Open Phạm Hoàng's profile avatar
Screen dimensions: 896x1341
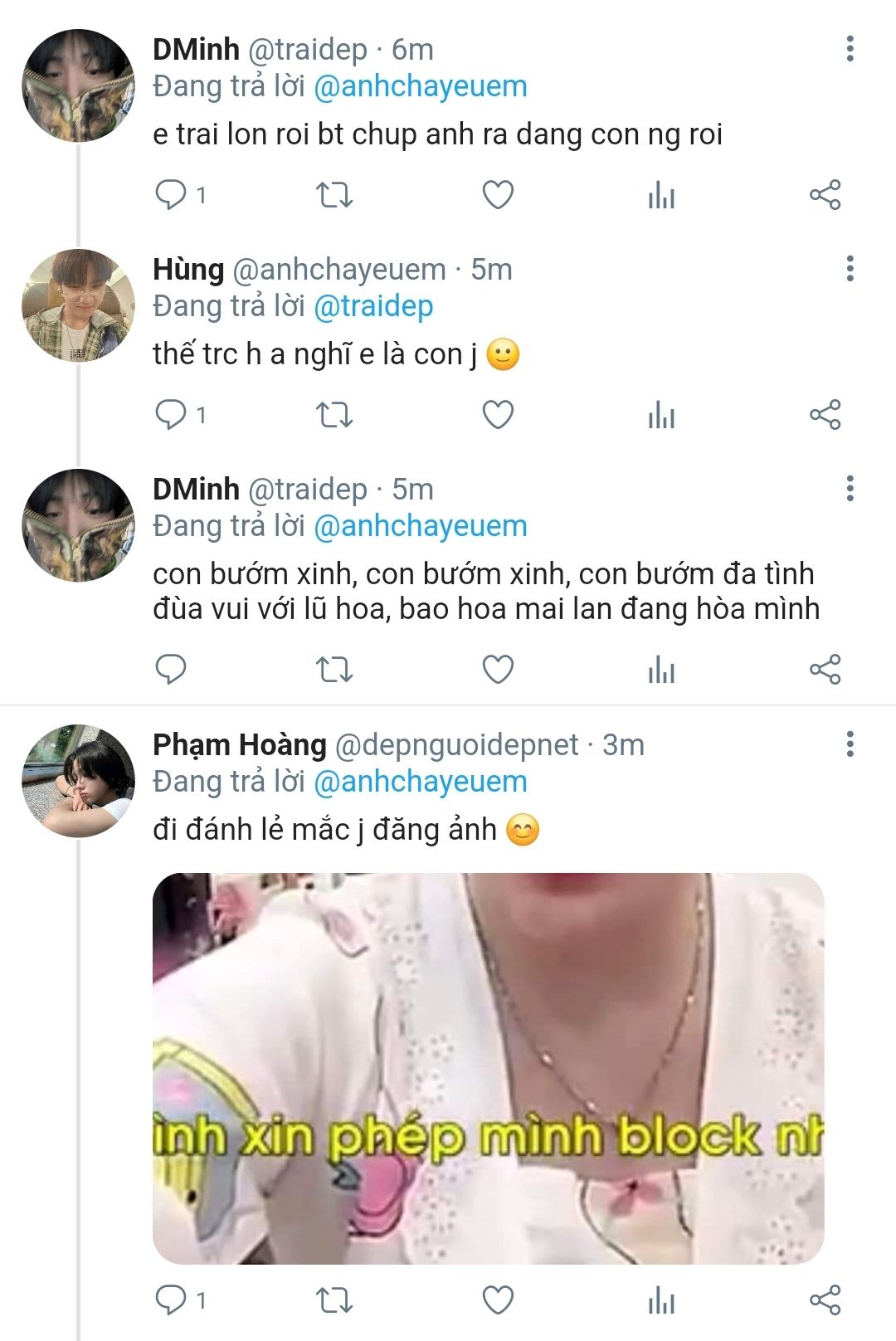point(78,781)
